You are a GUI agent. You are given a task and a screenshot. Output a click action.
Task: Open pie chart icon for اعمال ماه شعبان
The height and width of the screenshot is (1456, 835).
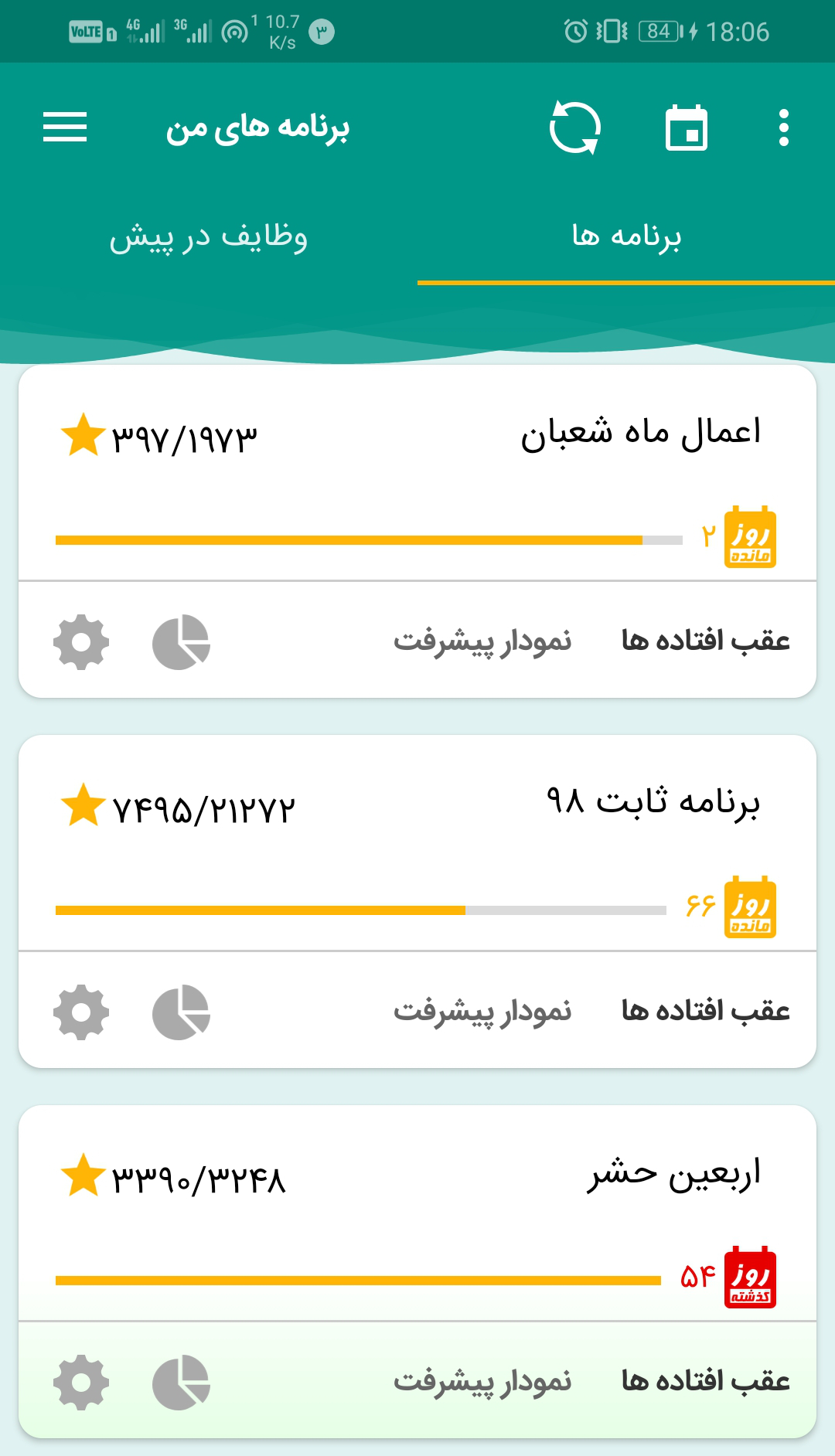pos(181,642)
